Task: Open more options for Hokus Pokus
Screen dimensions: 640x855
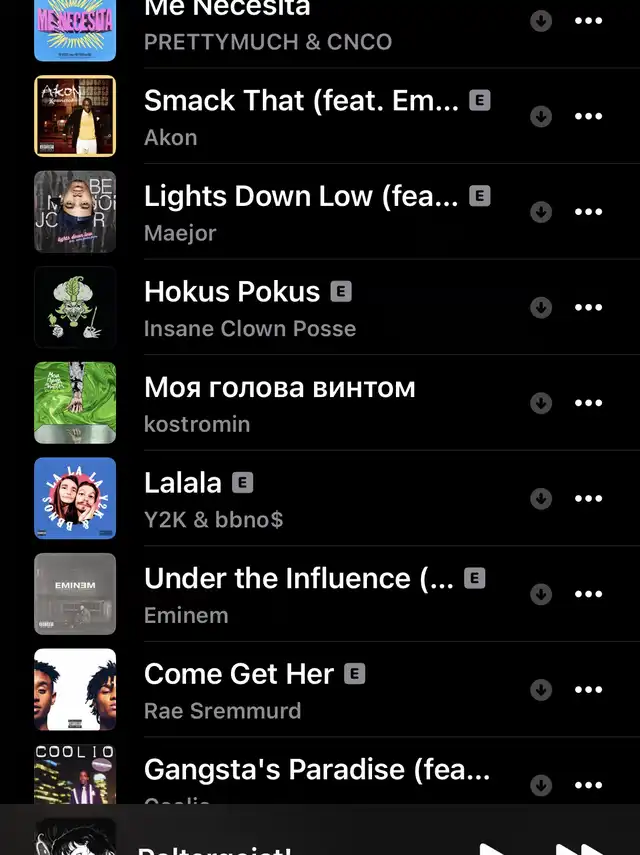Action: coord(589,308)
